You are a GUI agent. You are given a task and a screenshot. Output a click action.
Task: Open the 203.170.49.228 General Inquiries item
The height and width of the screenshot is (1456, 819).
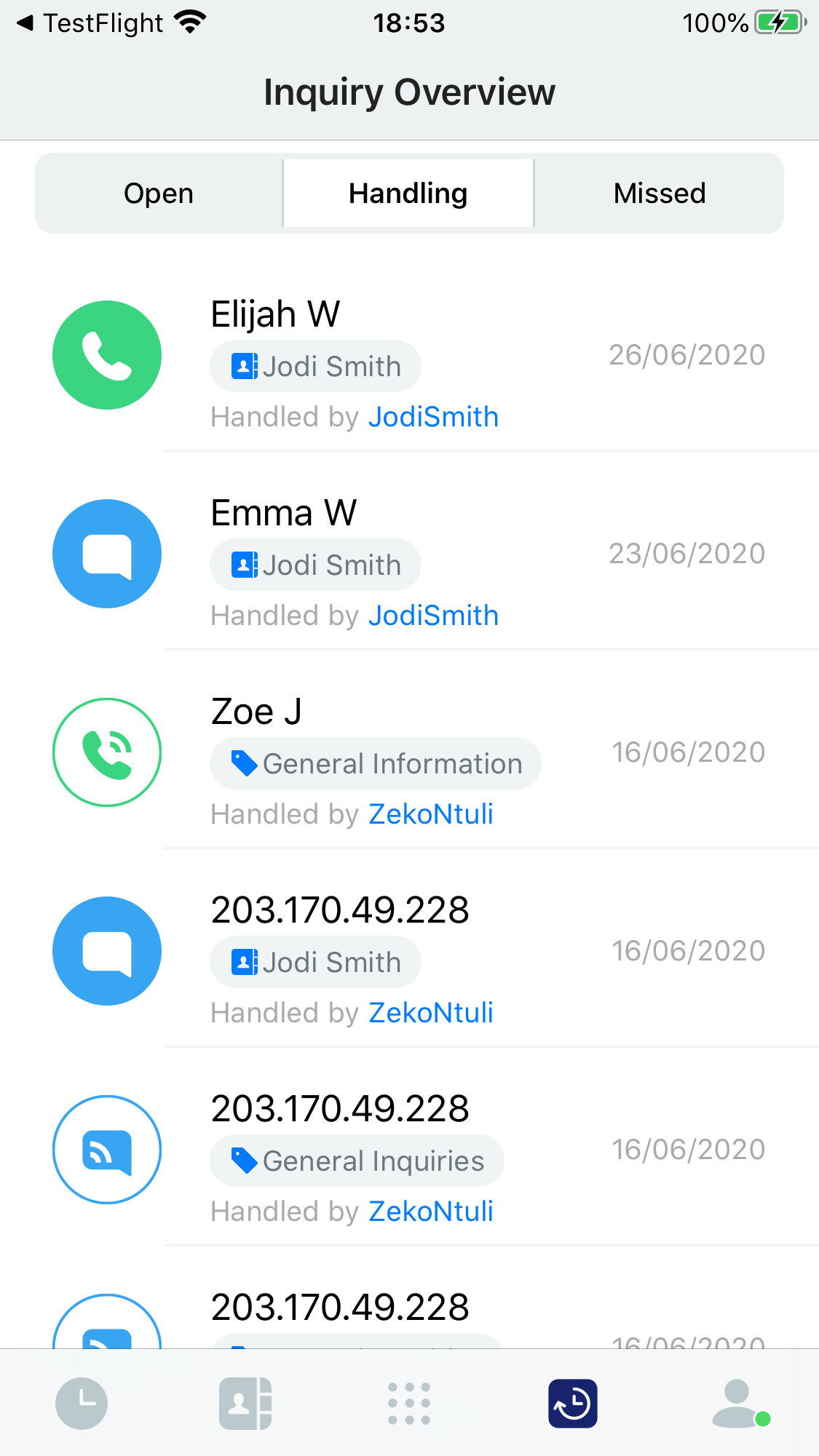(437, 1150)
